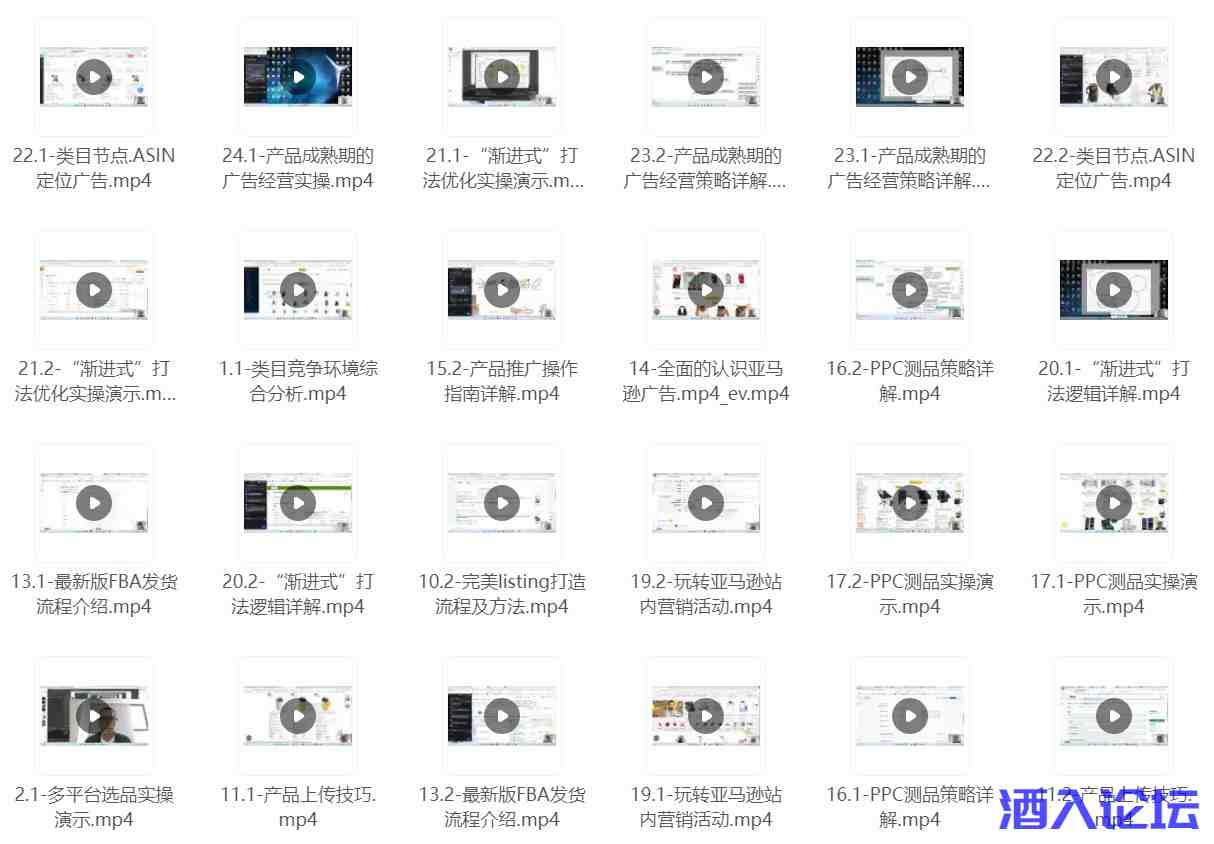
Task: Open 19.2-玩转亚马逊站内营销活动.mp4
Action: pyautogui.click(x=706, y=503)
